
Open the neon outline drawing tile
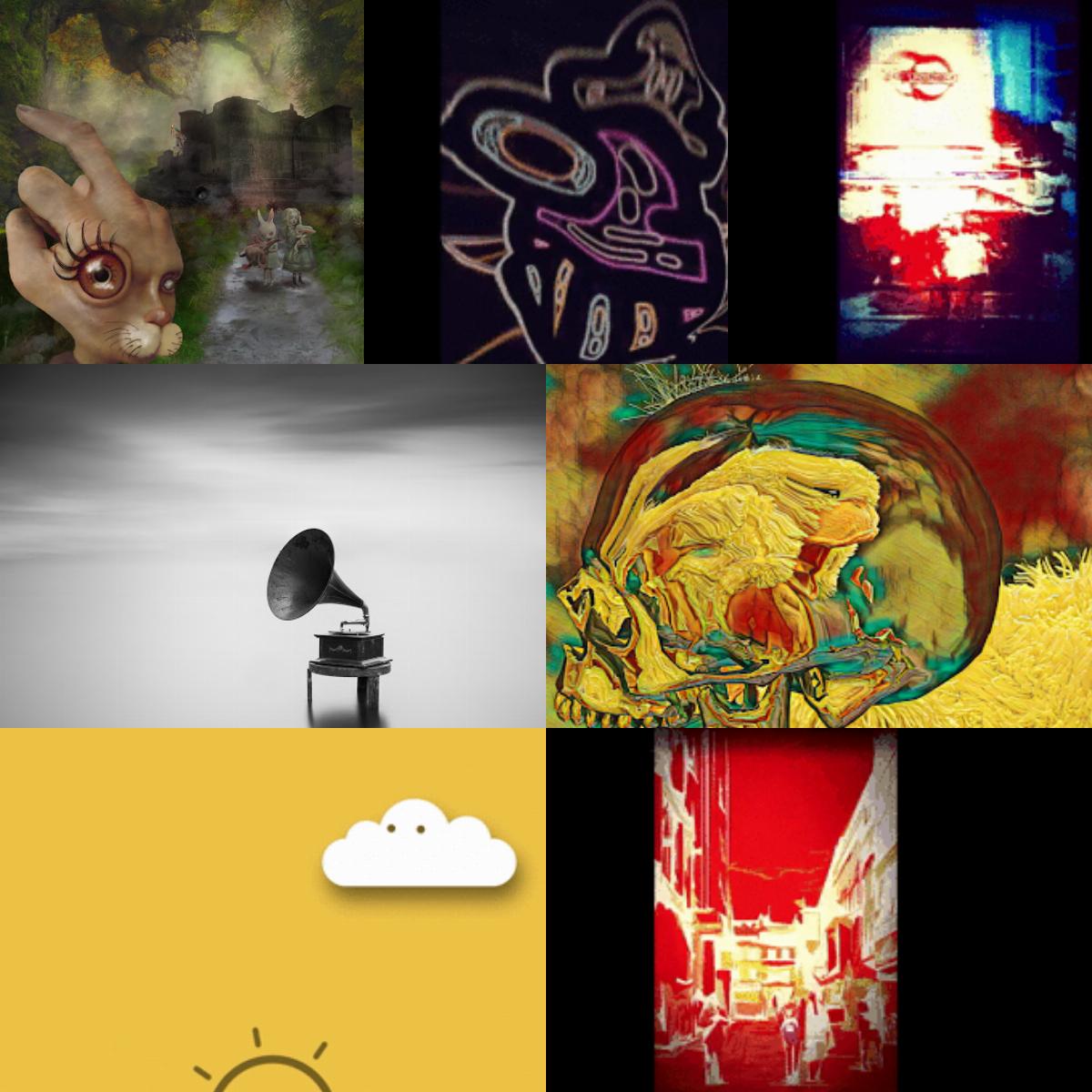coord(584,182)
